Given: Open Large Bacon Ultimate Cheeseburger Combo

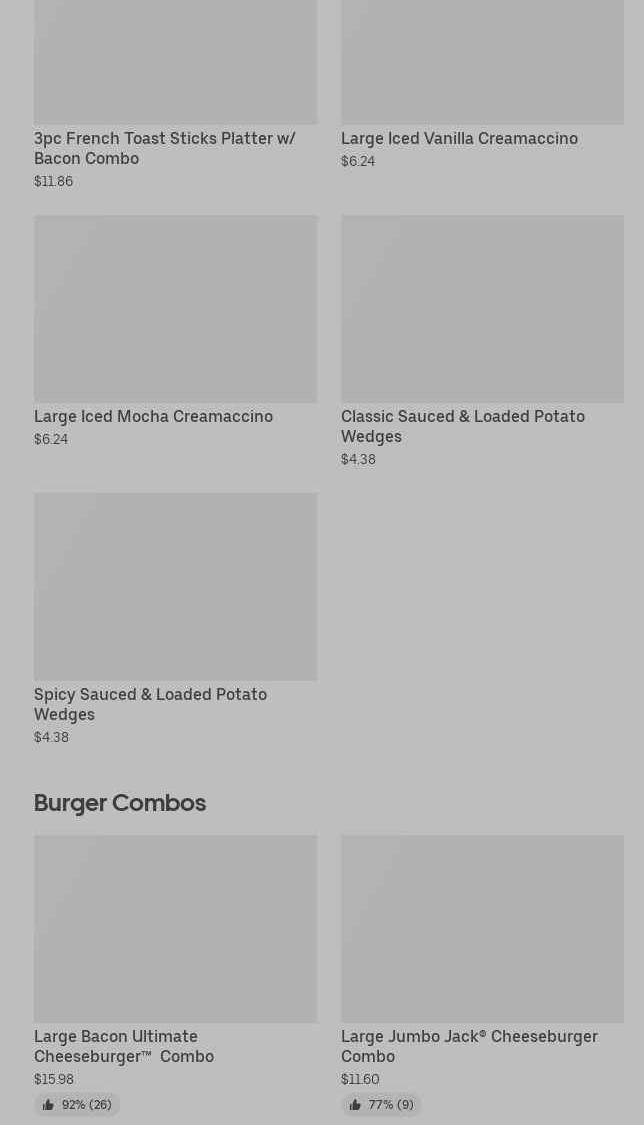Looking at the screenshot, I should coord(176,974).
